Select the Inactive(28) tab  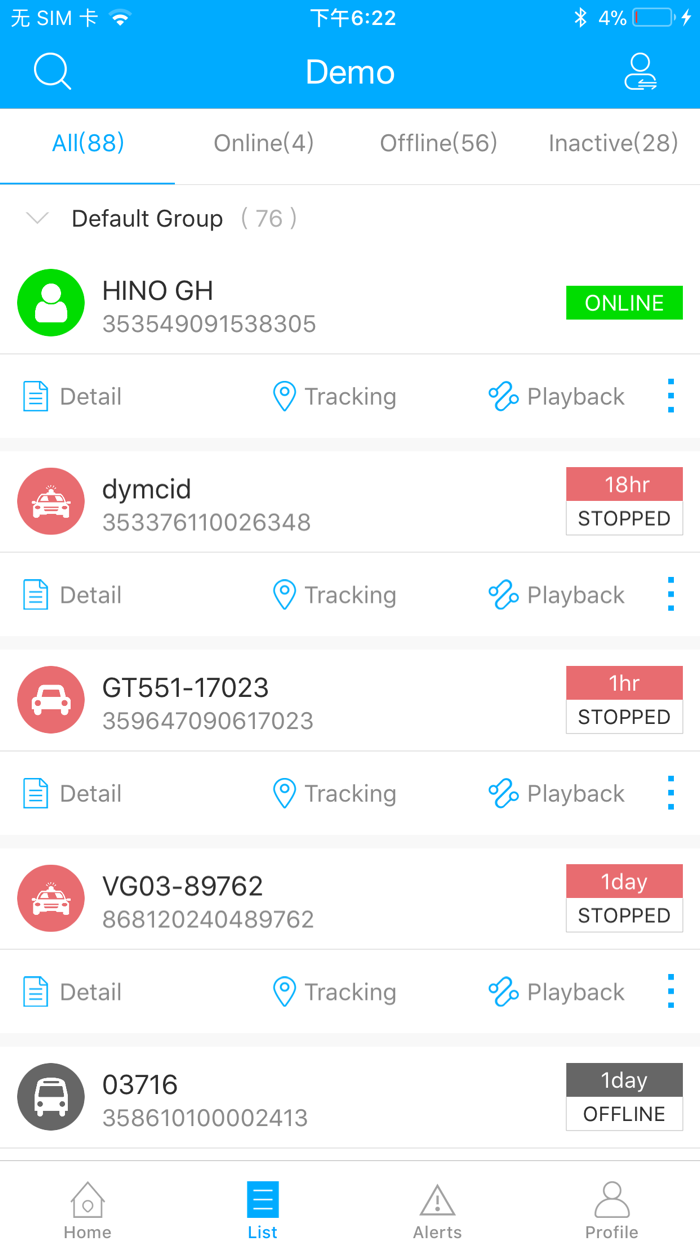[x=613, y=143]
